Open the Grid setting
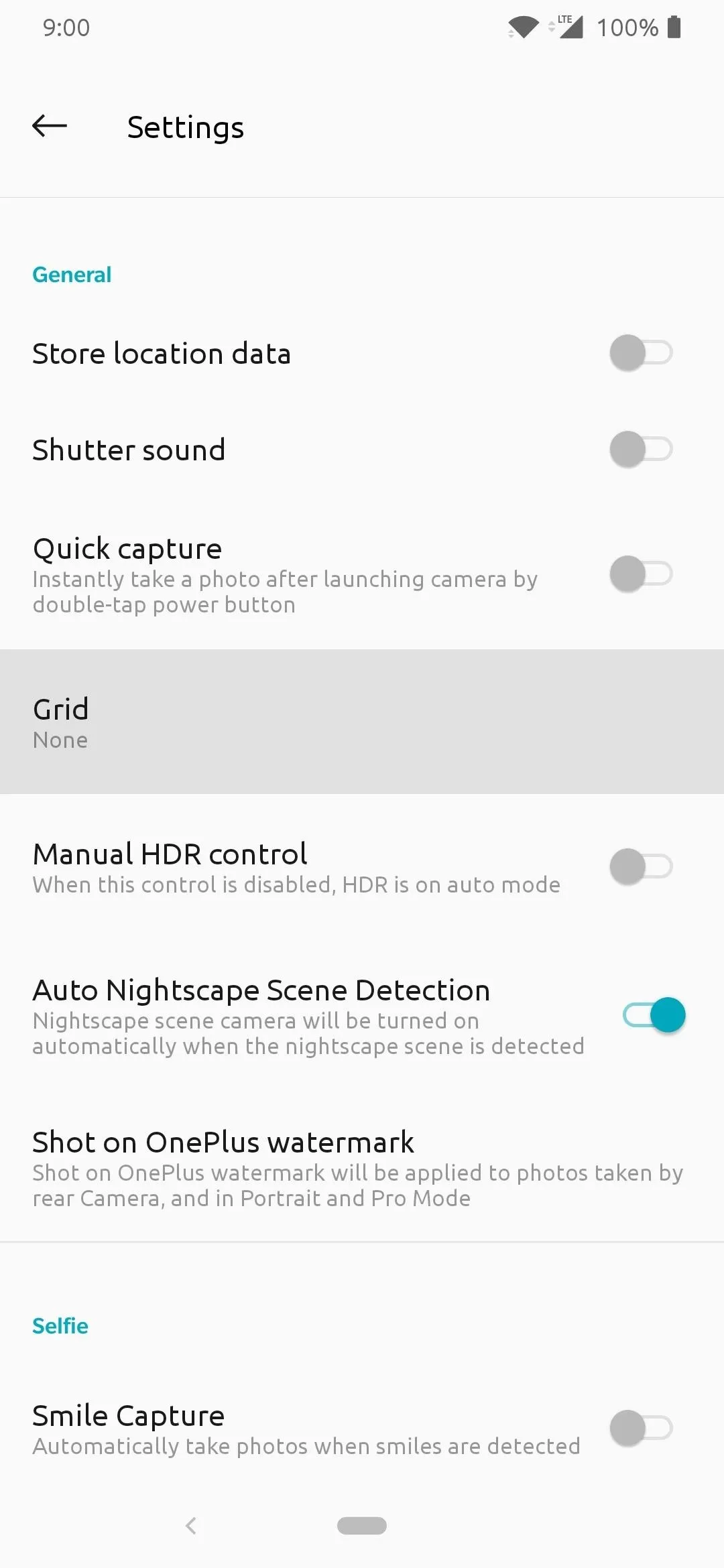Image resolution: width=724 pixels, height=1568 pixels. (362, 722)
